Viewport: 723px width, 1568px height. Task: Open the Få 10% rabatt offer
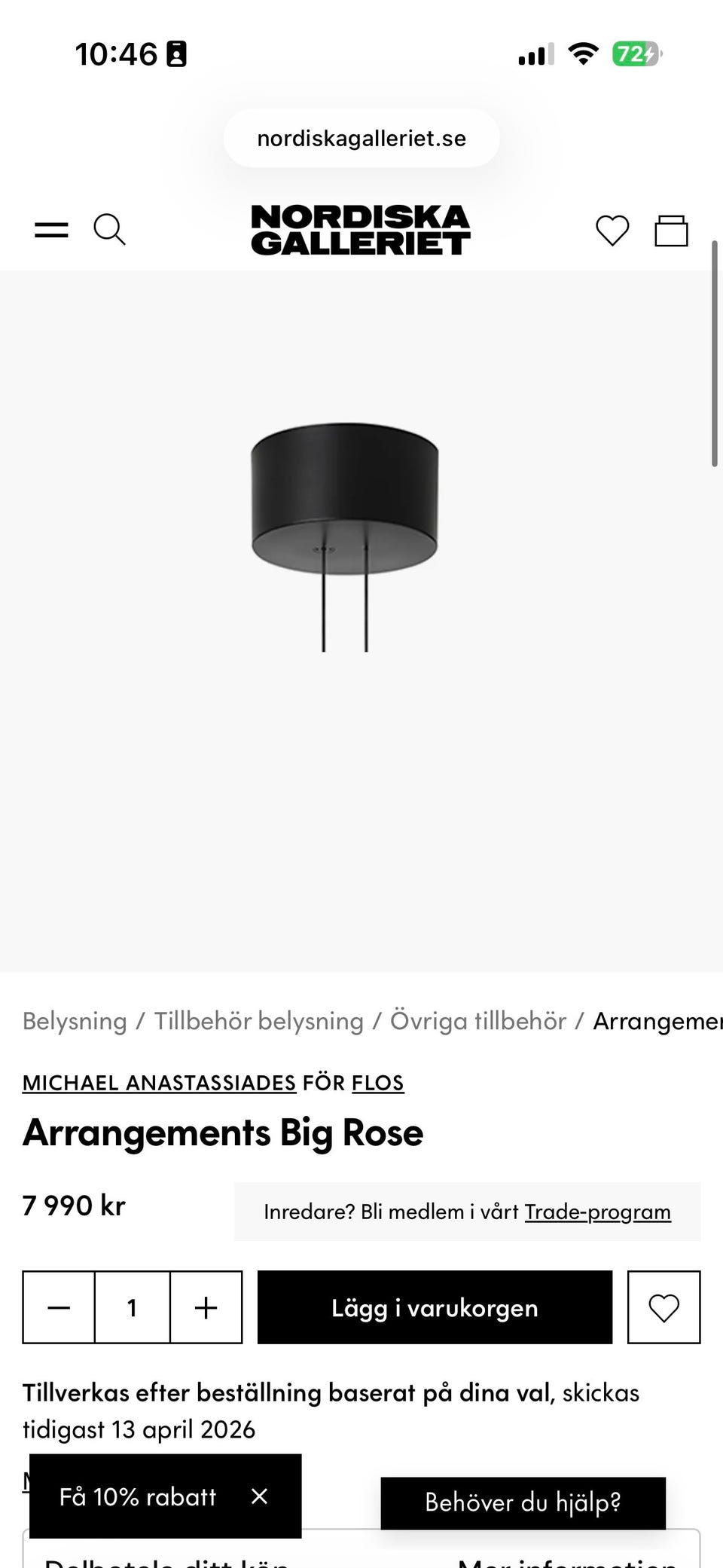point(138,1496)
